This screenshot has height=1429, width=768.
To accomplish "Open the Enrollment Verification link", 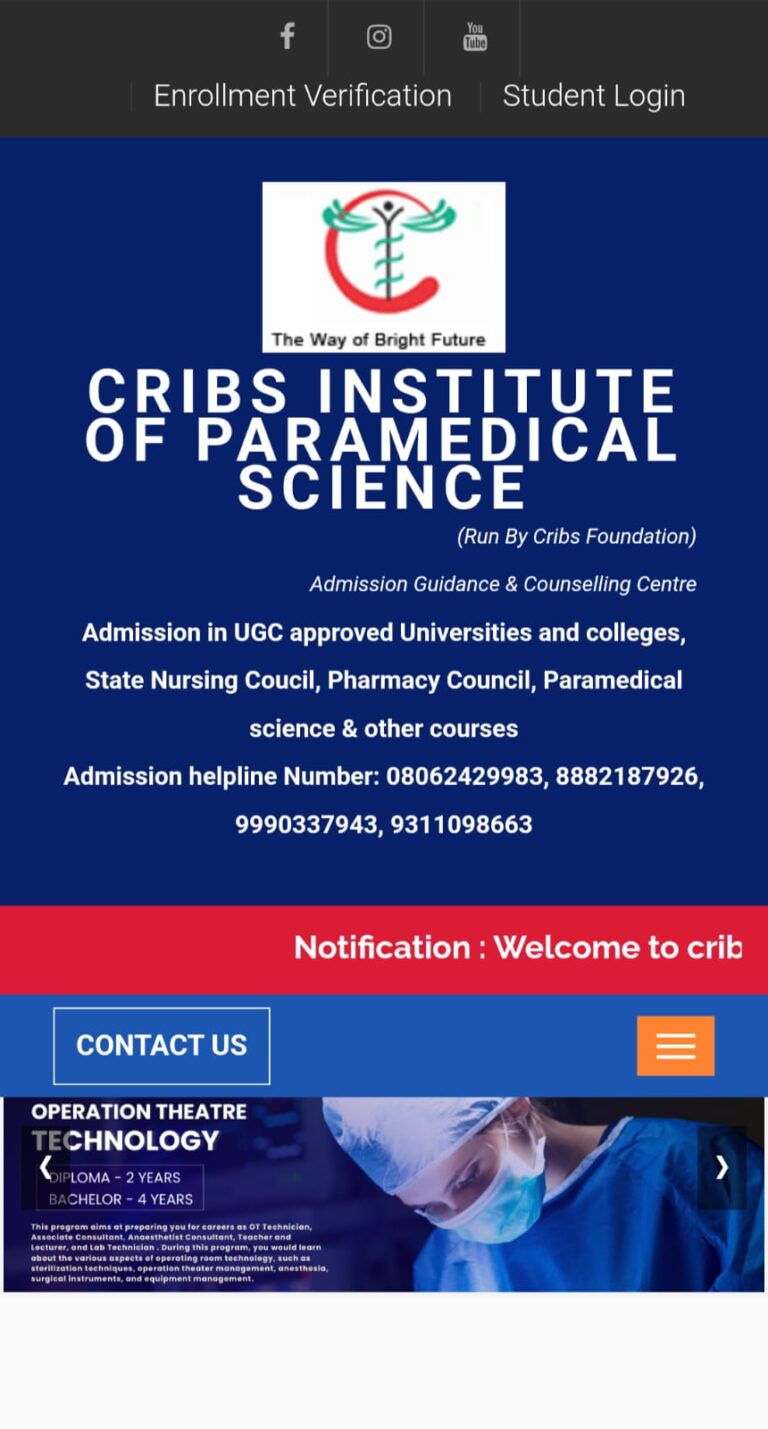I will tap(302, 96).
